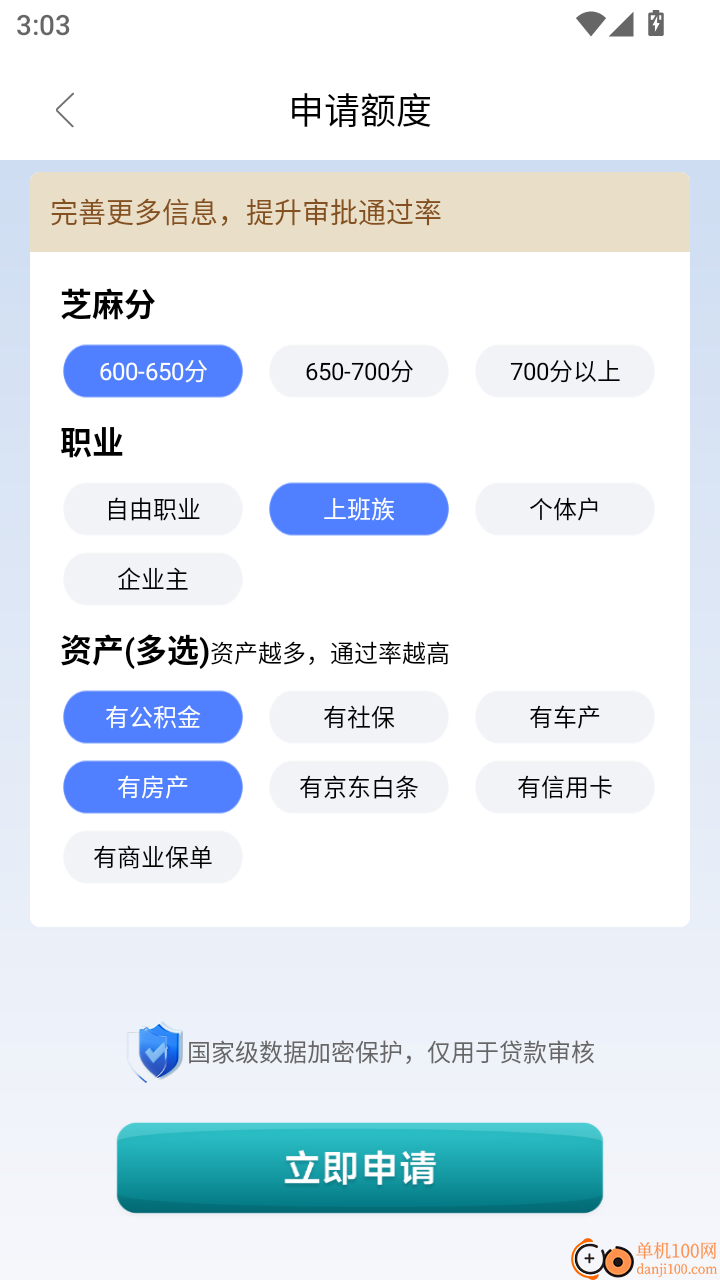The image size is (720, 1280).
Task: Toggle the 有社保 asset option
Action: (x=358, y=717)
